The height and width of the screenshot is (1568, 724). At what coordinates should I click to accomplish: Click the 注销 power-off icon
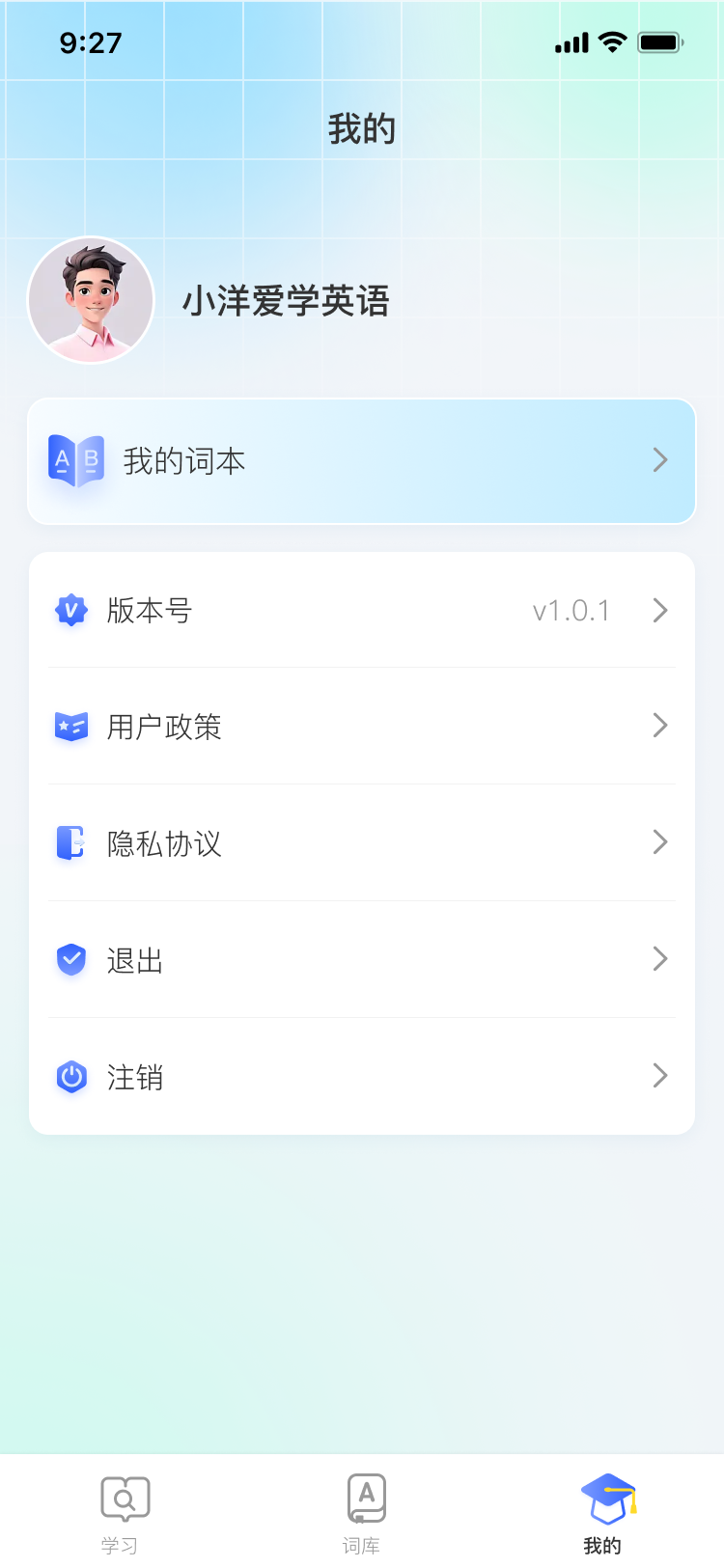(70, 1076)
